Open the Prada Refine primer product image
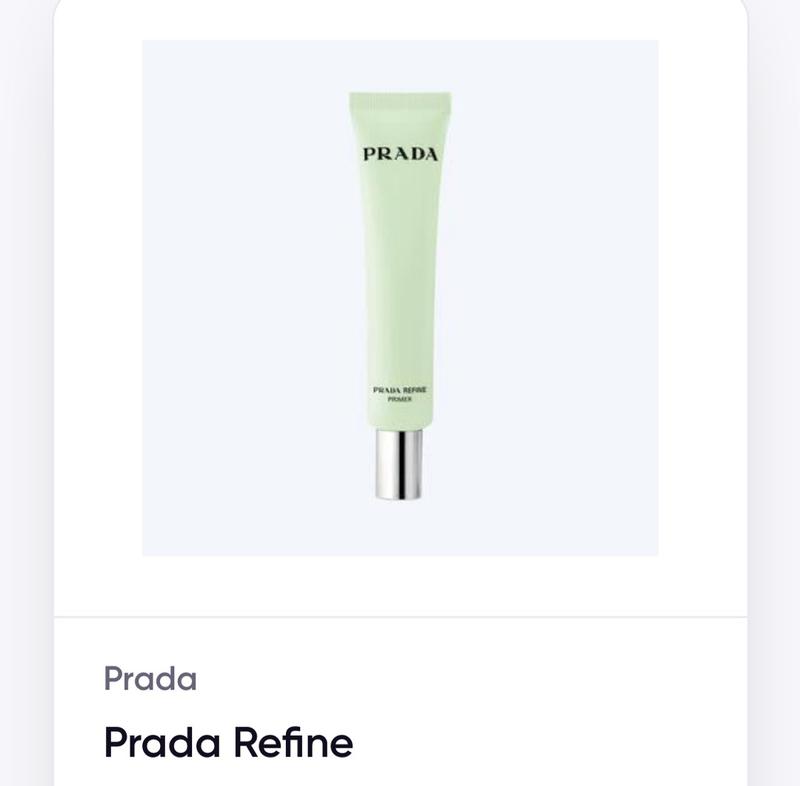The image size is (800, 786). point(400,298)
